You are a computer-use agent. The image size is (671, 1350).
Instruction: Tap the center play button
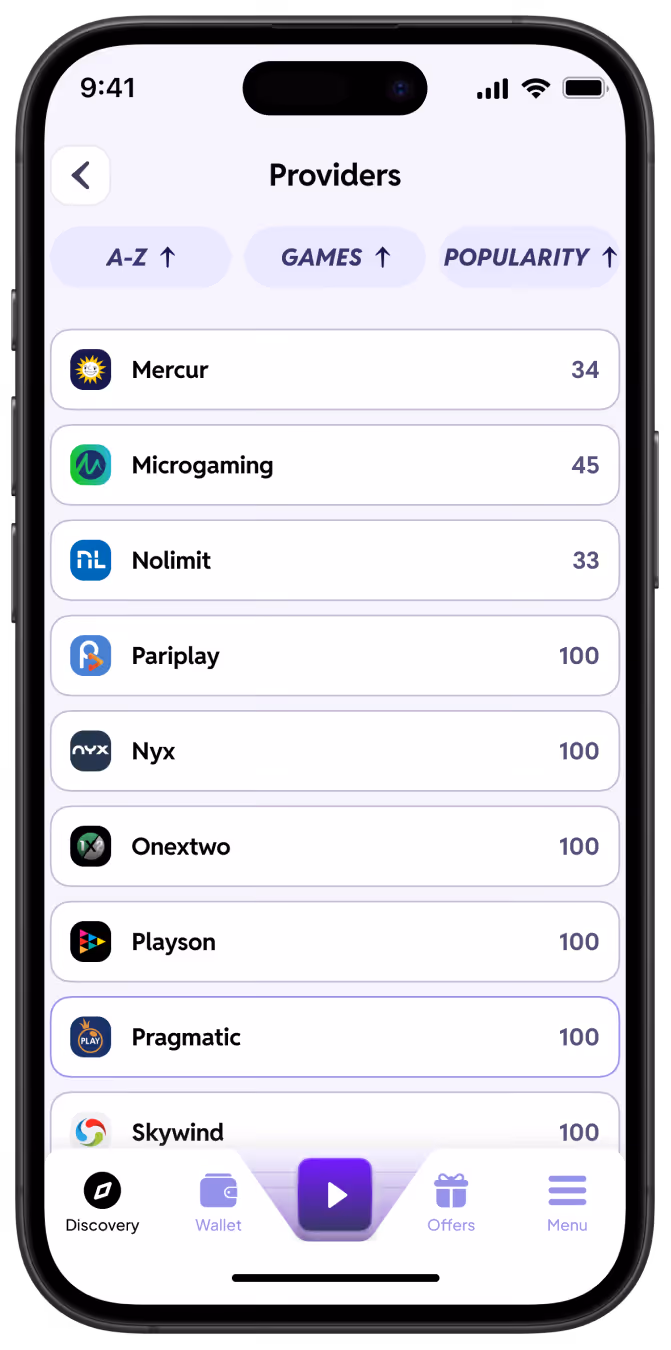click(x=335, y=1195)
